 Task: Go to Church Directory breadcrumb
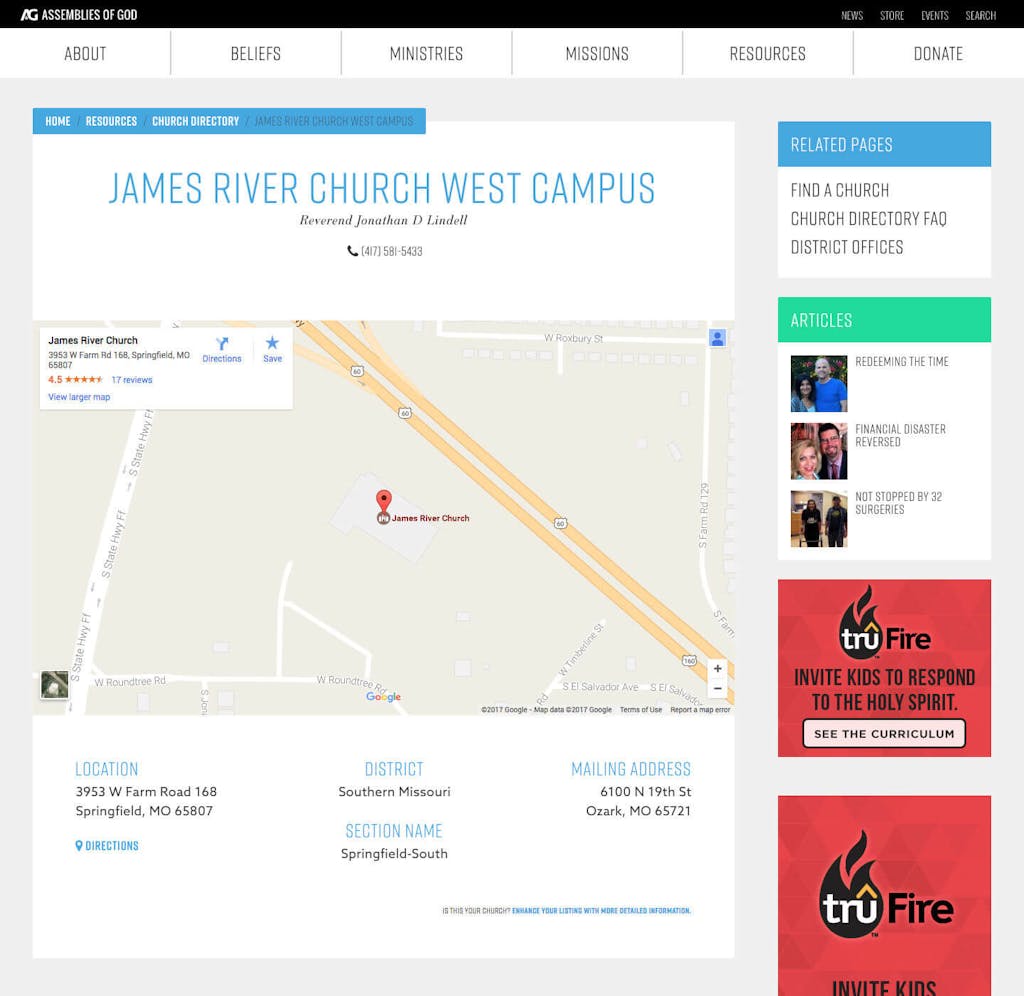195,121
